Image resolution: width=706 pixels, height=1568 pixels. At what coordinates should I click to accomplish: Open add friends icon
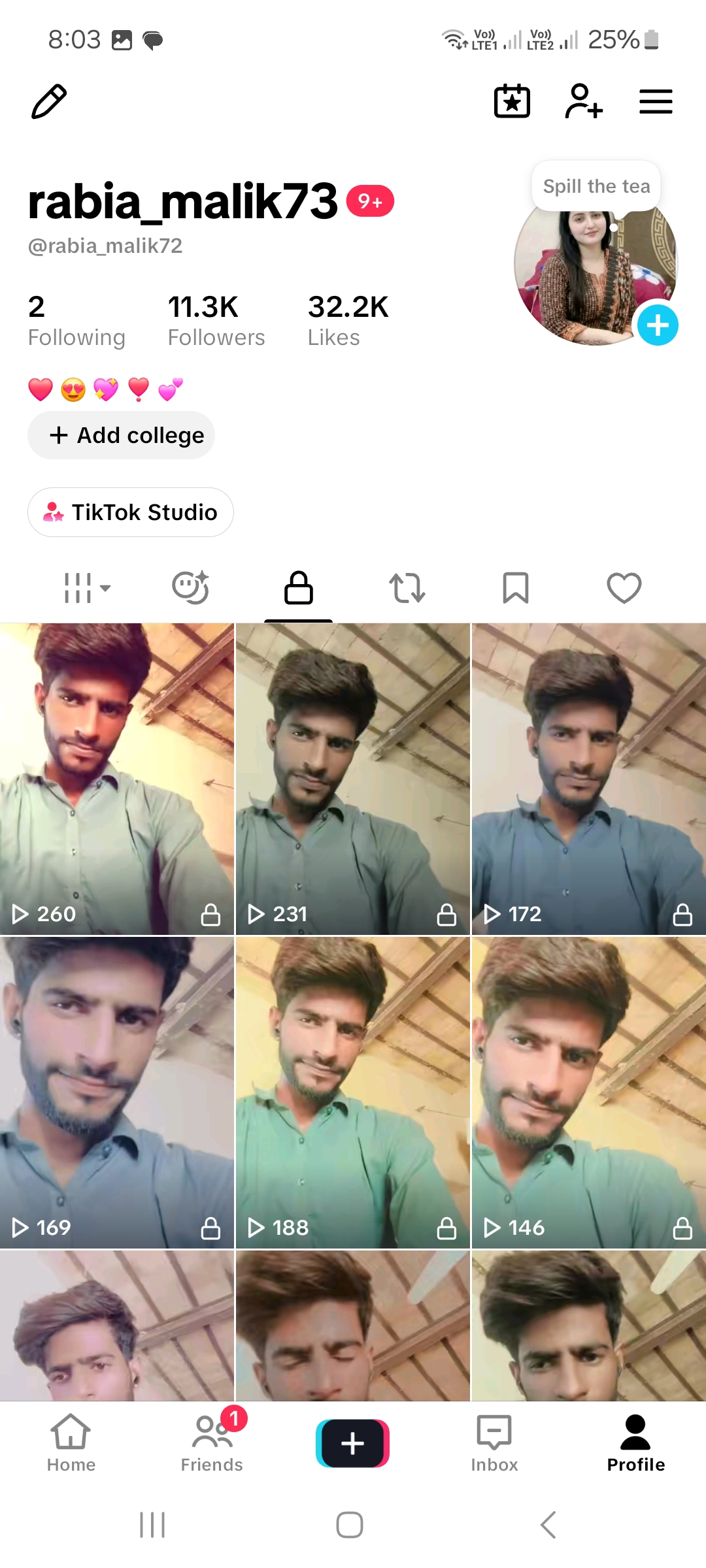click(x=584, y=101)
